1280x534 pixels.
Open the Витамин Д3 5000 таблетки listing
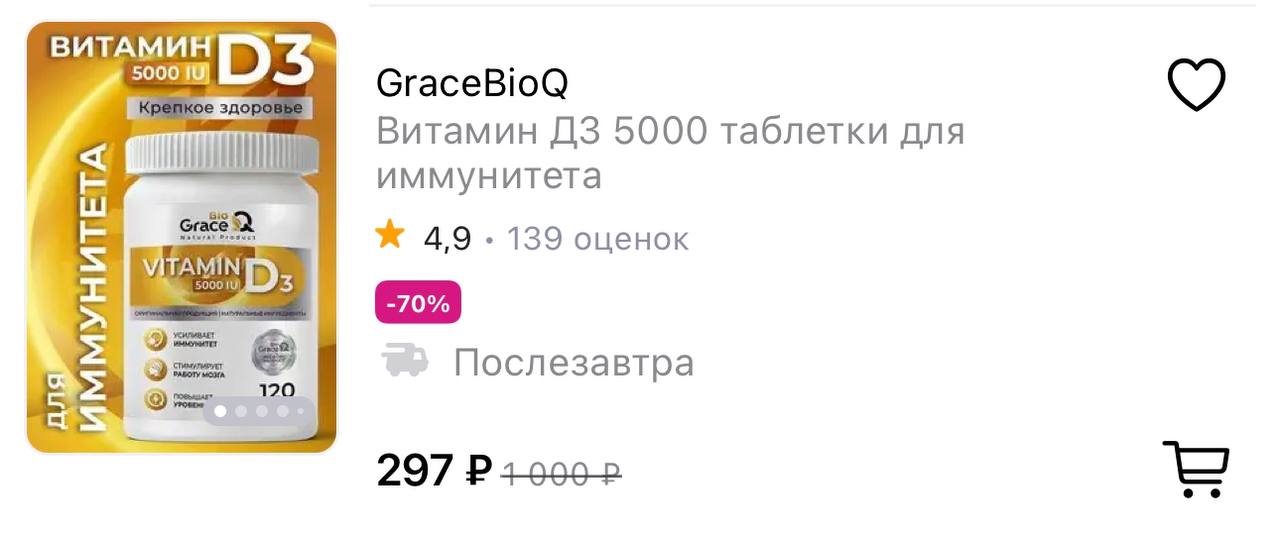[670, 153]
